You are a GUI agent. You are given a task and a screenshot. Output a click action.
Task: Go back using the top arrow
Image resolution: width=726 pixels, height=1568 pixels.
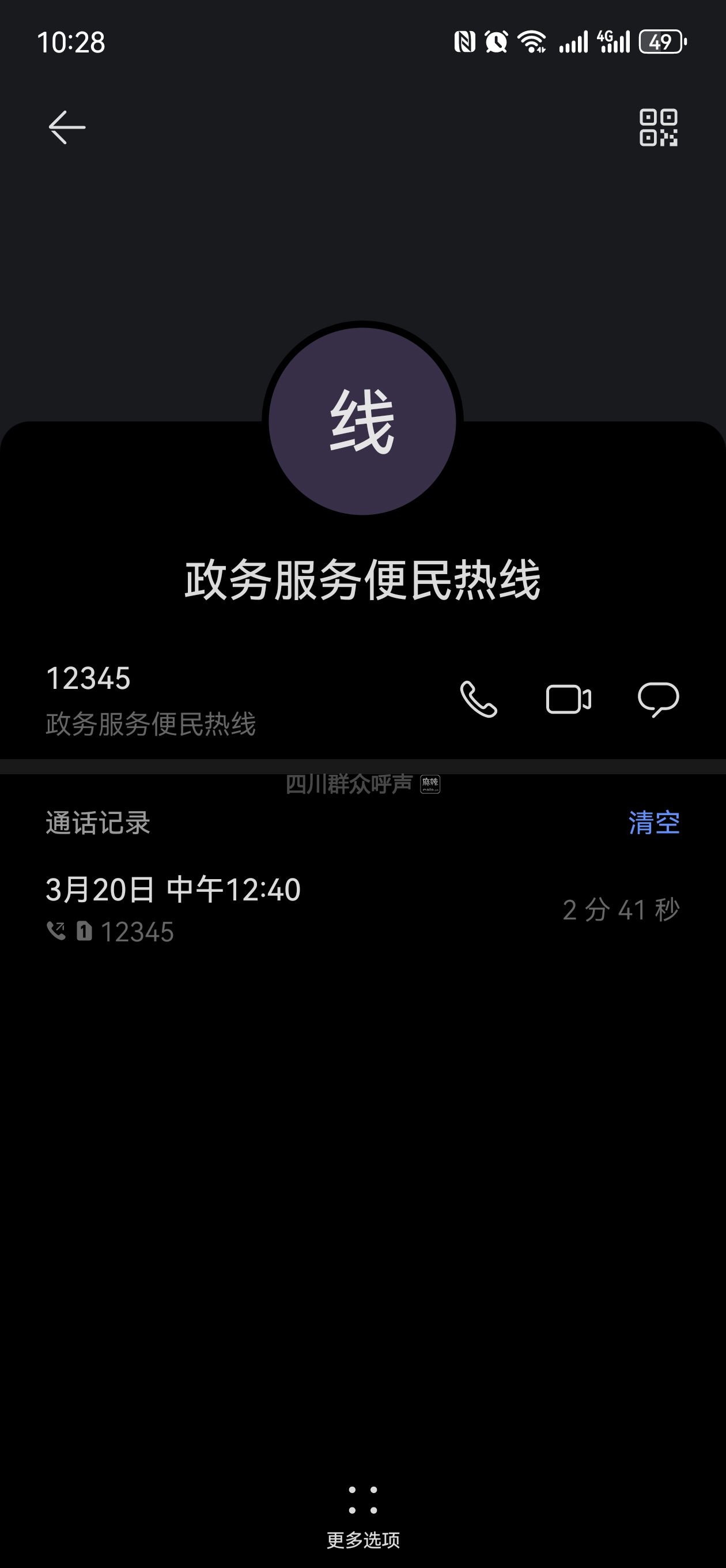[67, 127]
